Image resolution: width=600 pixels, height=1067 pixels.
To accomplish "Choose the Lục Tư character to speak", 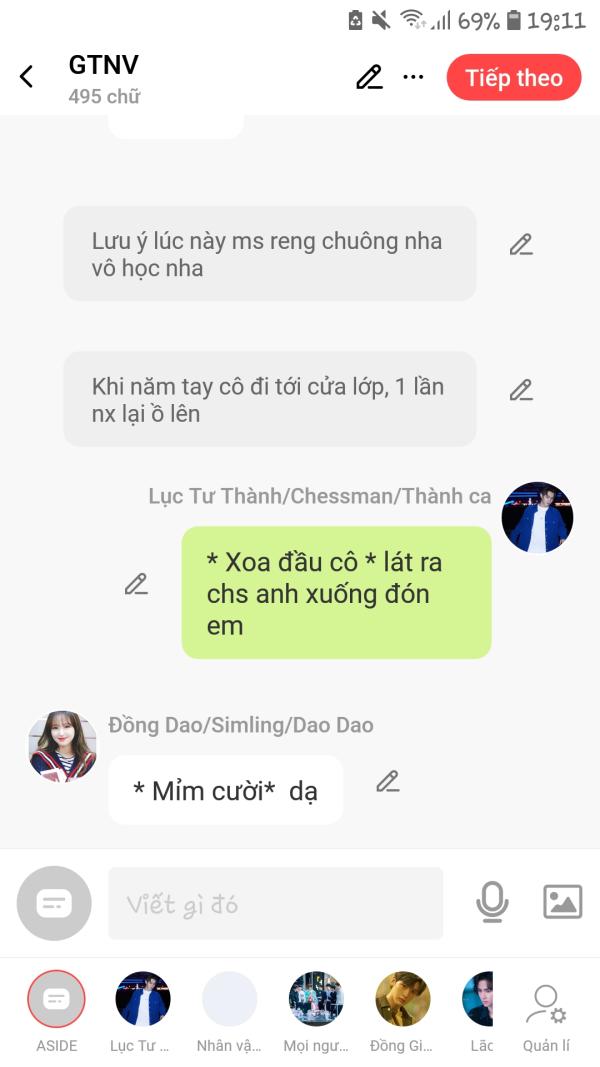I will coord(142,999).
